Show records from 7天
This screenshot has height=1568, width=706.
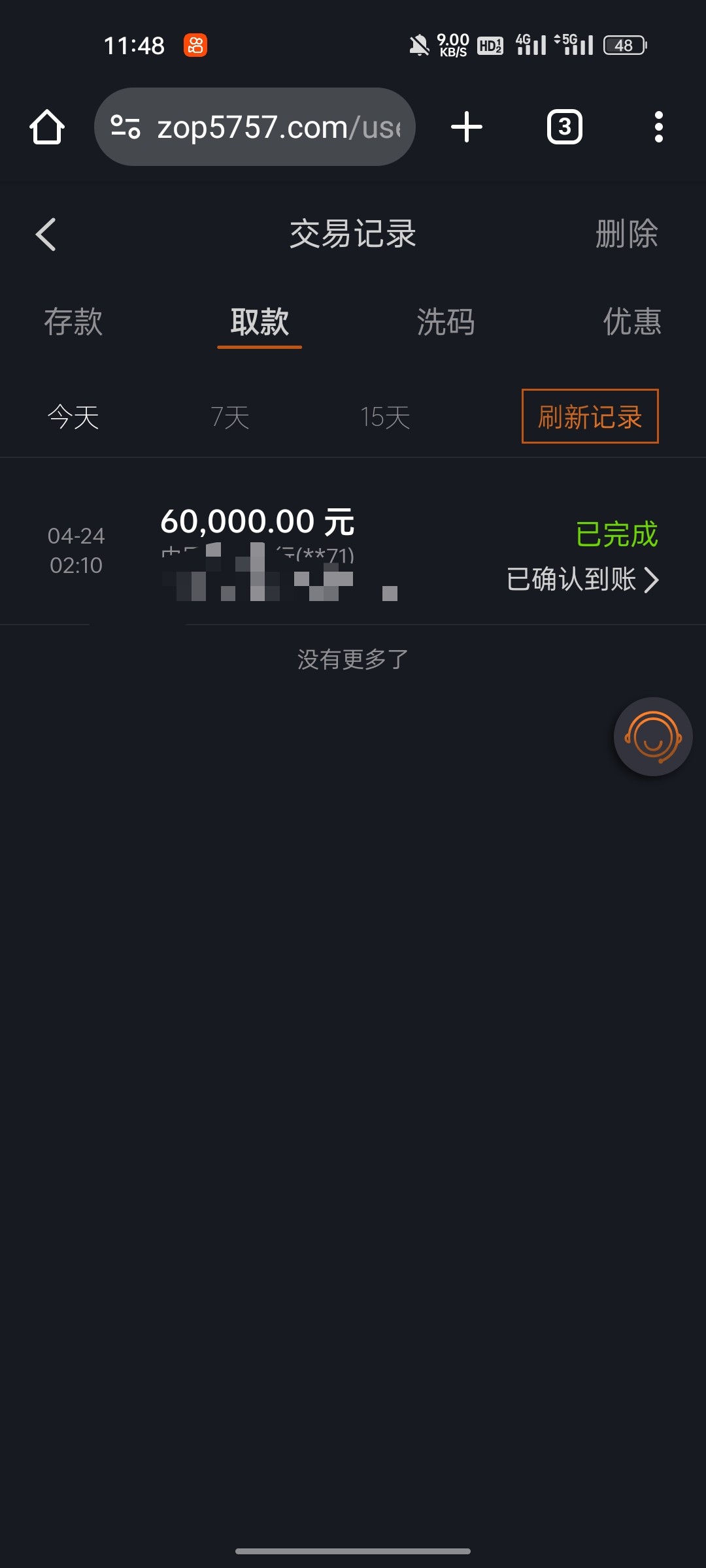point(230,417)
